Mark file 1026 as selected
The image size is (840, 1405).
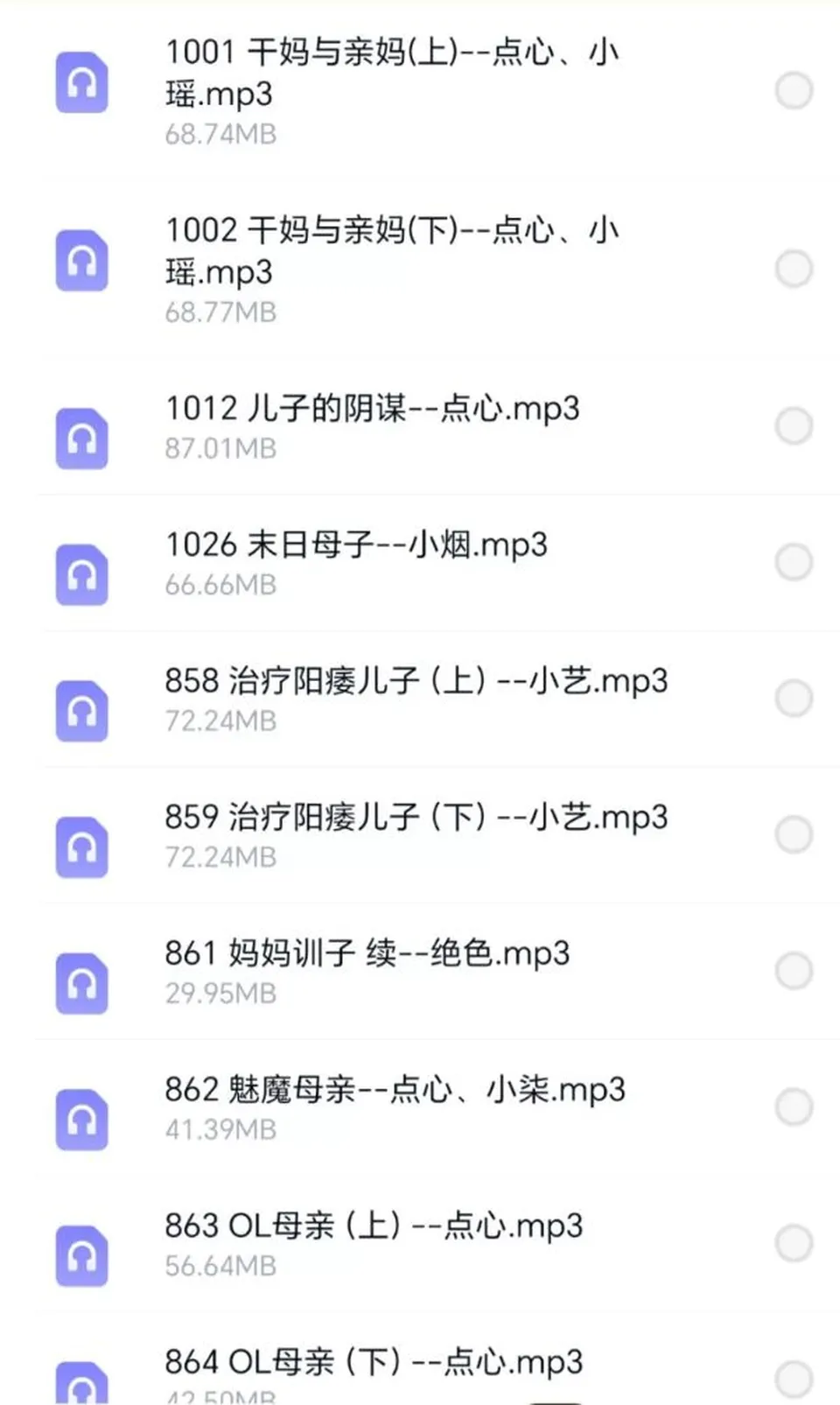[794, 562]
